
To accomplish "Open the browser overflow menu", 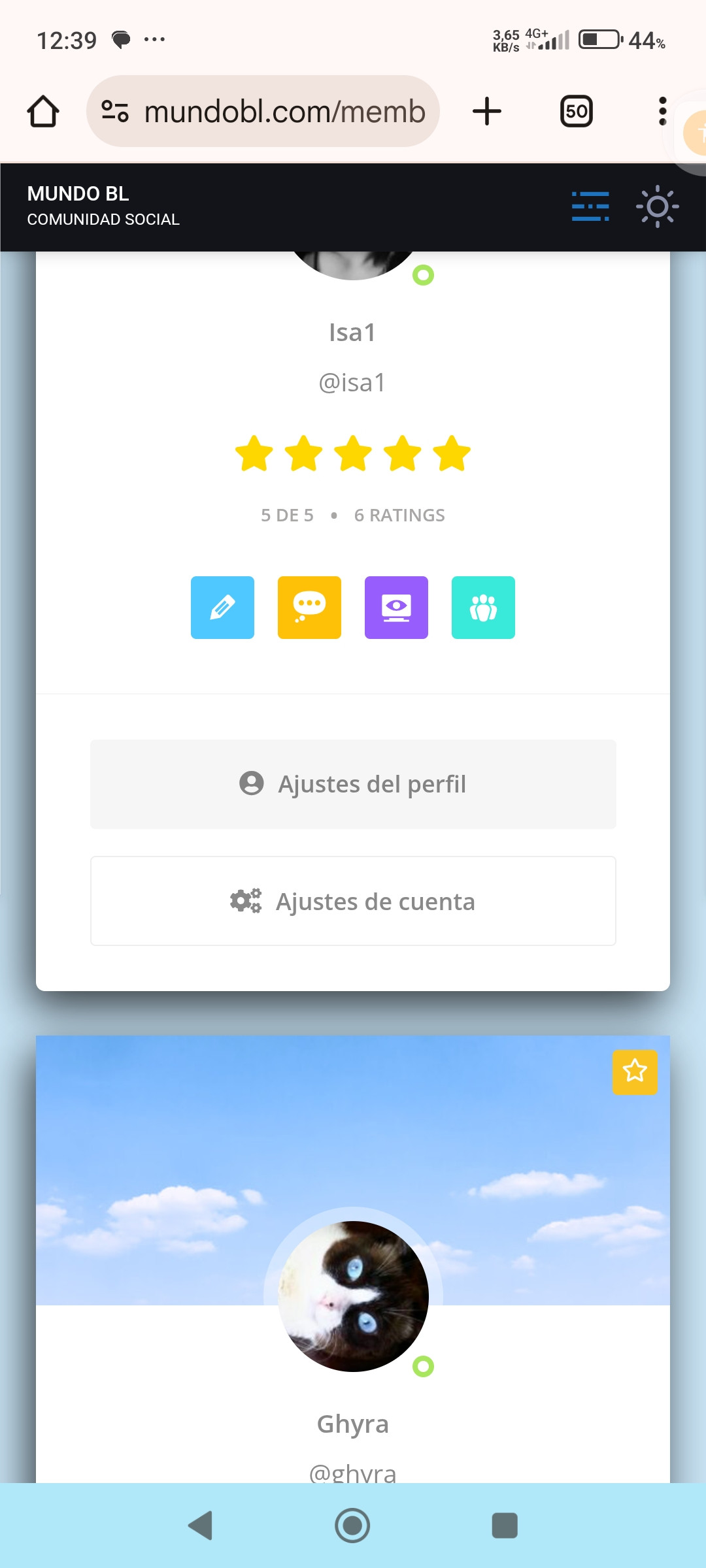I will pos(662,111).
